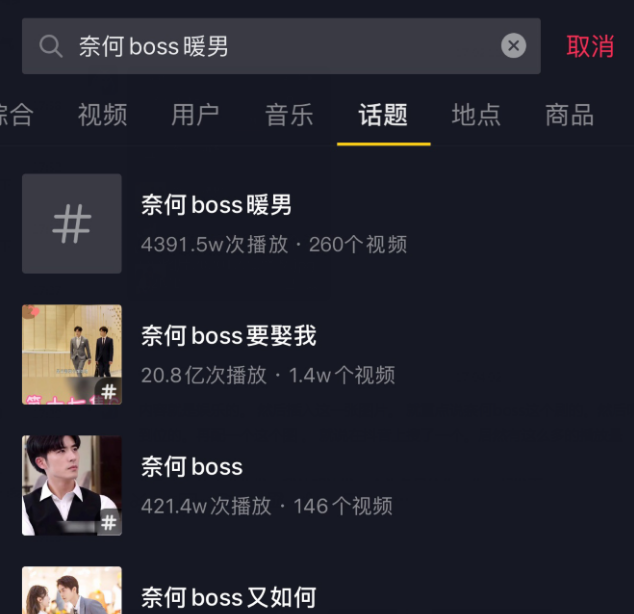Viewport: 634px width, 614px height.
Task: Tap the search field containing 奈何boss暖男
Action: pos(280,46)
